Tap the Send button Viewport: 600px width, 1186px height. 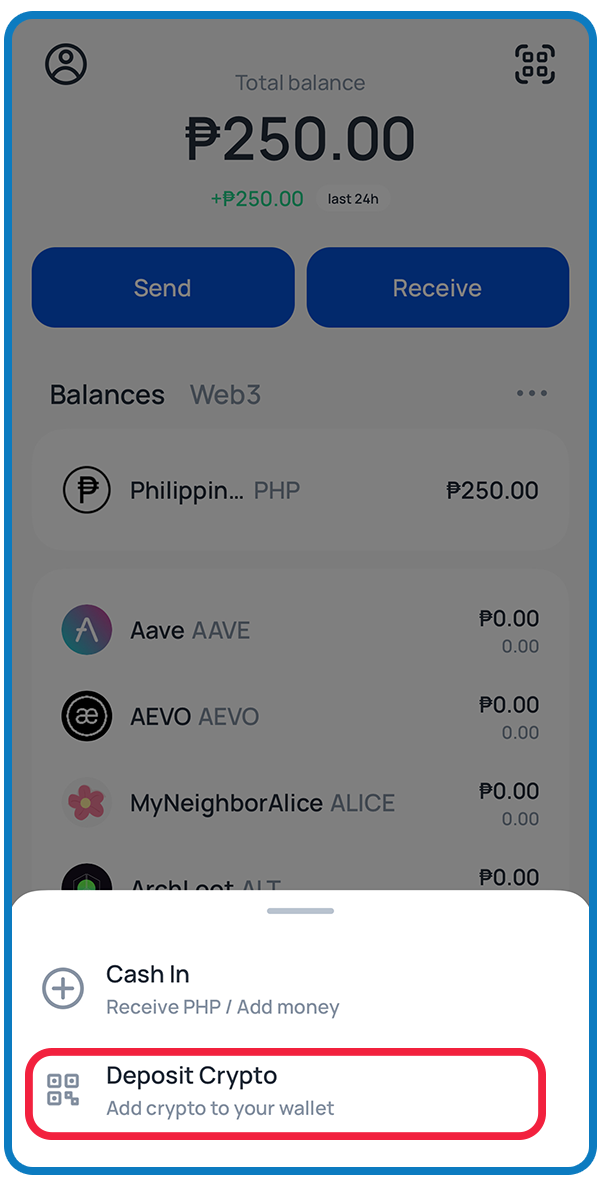pyautogui.click(x=163, y=287)
